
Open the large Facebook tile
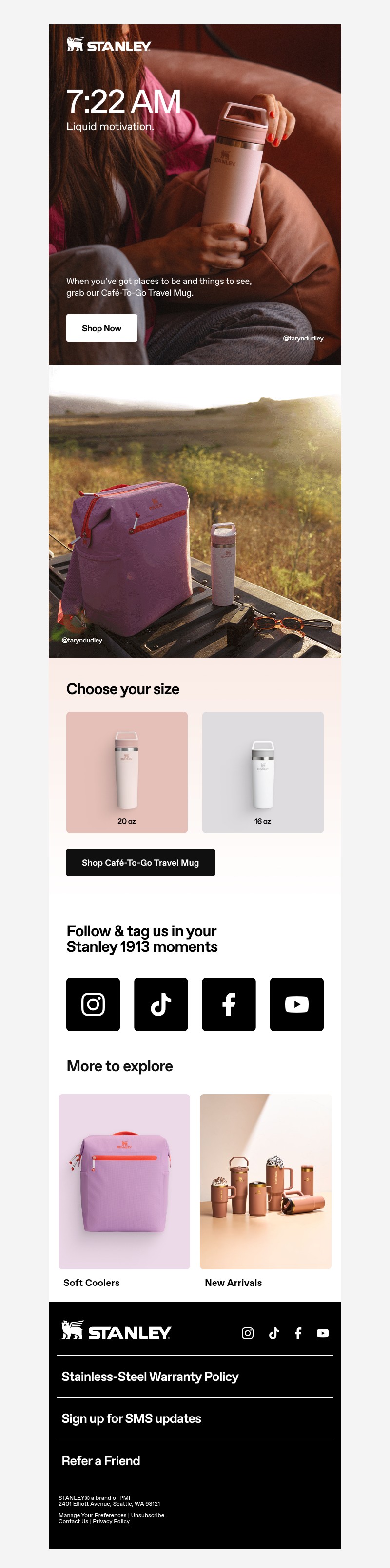pyautogui.click(x=229, y=1004)
